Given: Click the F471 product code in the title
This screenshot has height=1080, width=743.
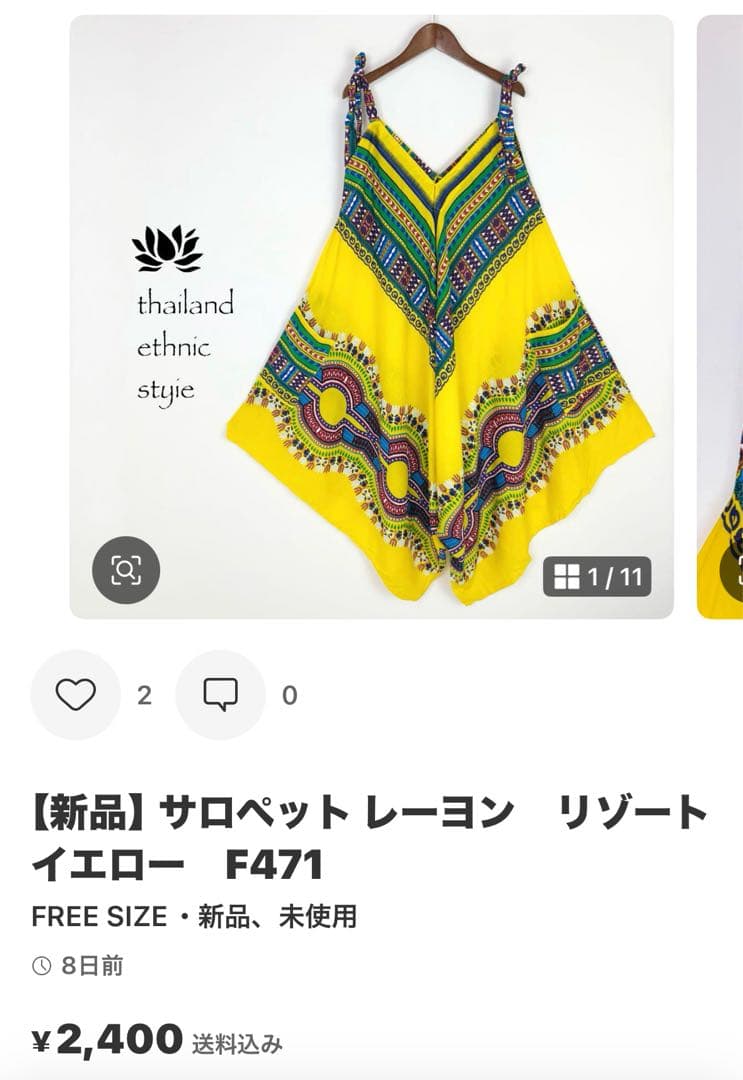Looking at the screenshot, I should (x=271, y=858).
